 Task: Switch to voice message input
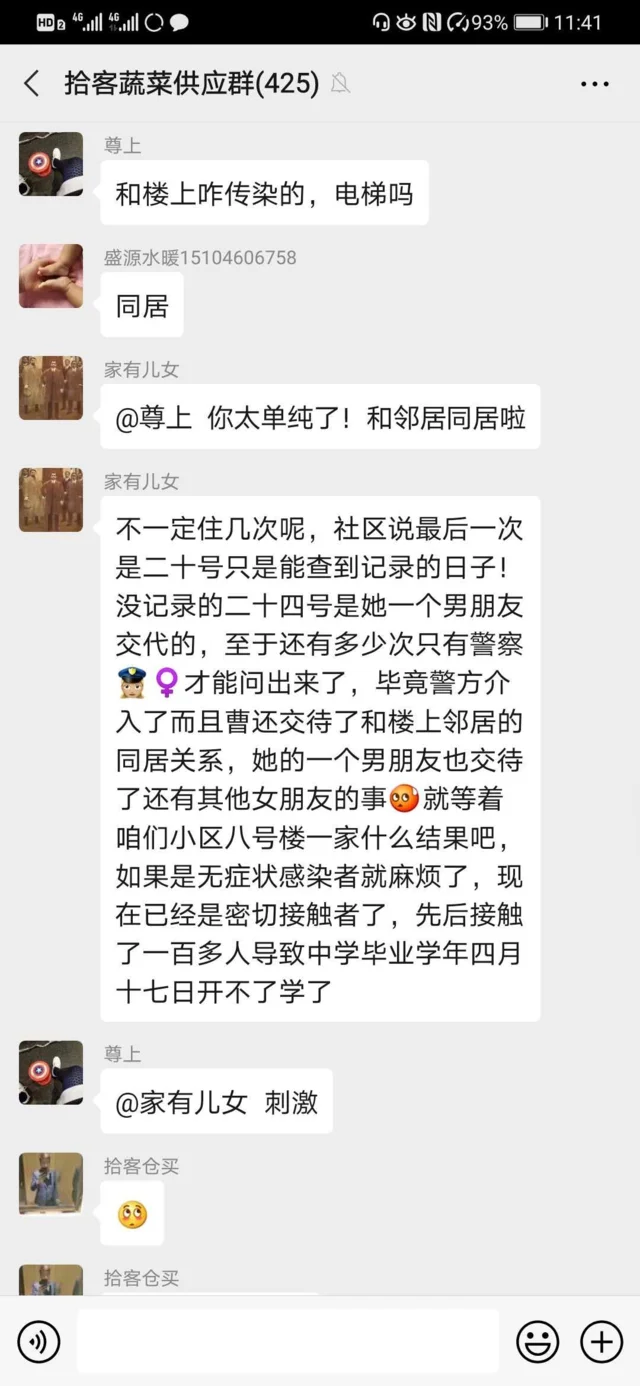pyautogui.click(x=39, y=1342)
